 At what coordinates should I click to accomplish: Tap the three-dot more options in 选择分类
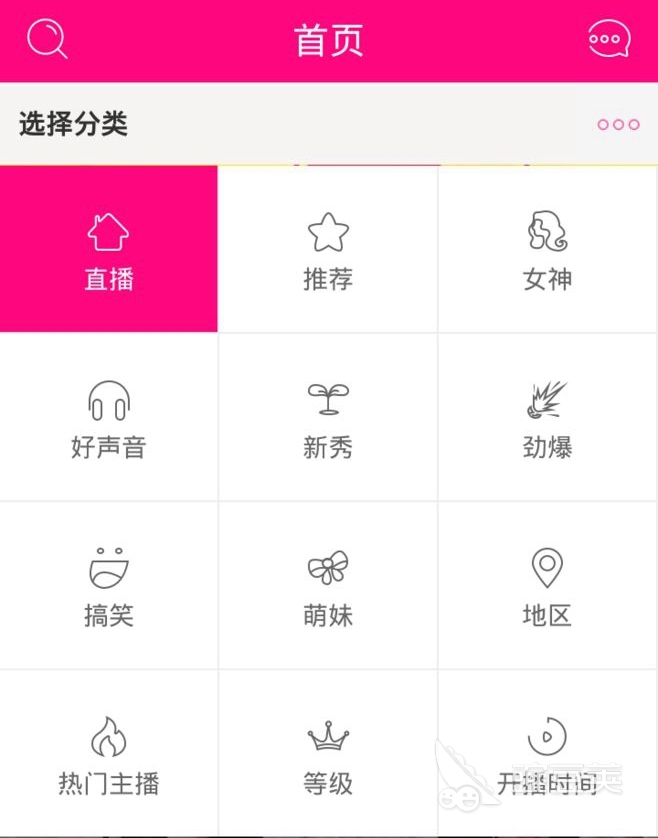(x=618, y=125)
